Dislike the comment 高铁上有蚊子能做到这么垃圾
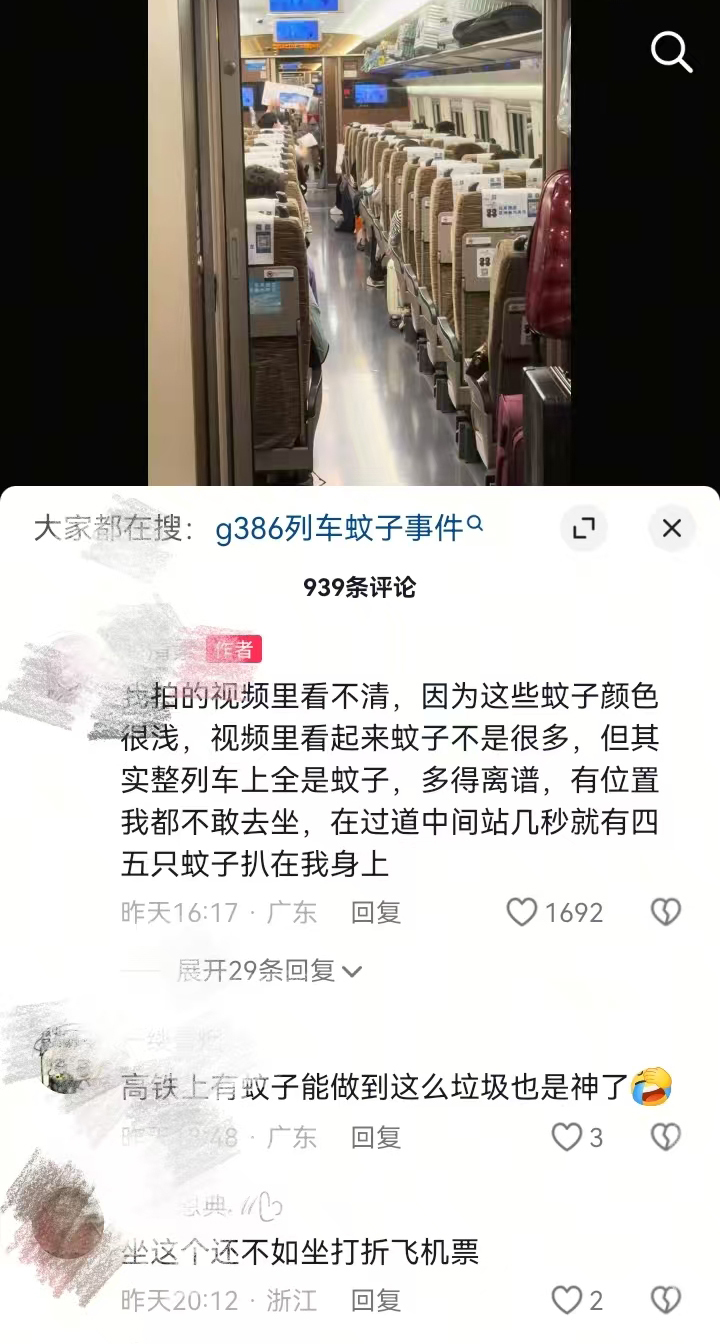 click(666, 1137)
